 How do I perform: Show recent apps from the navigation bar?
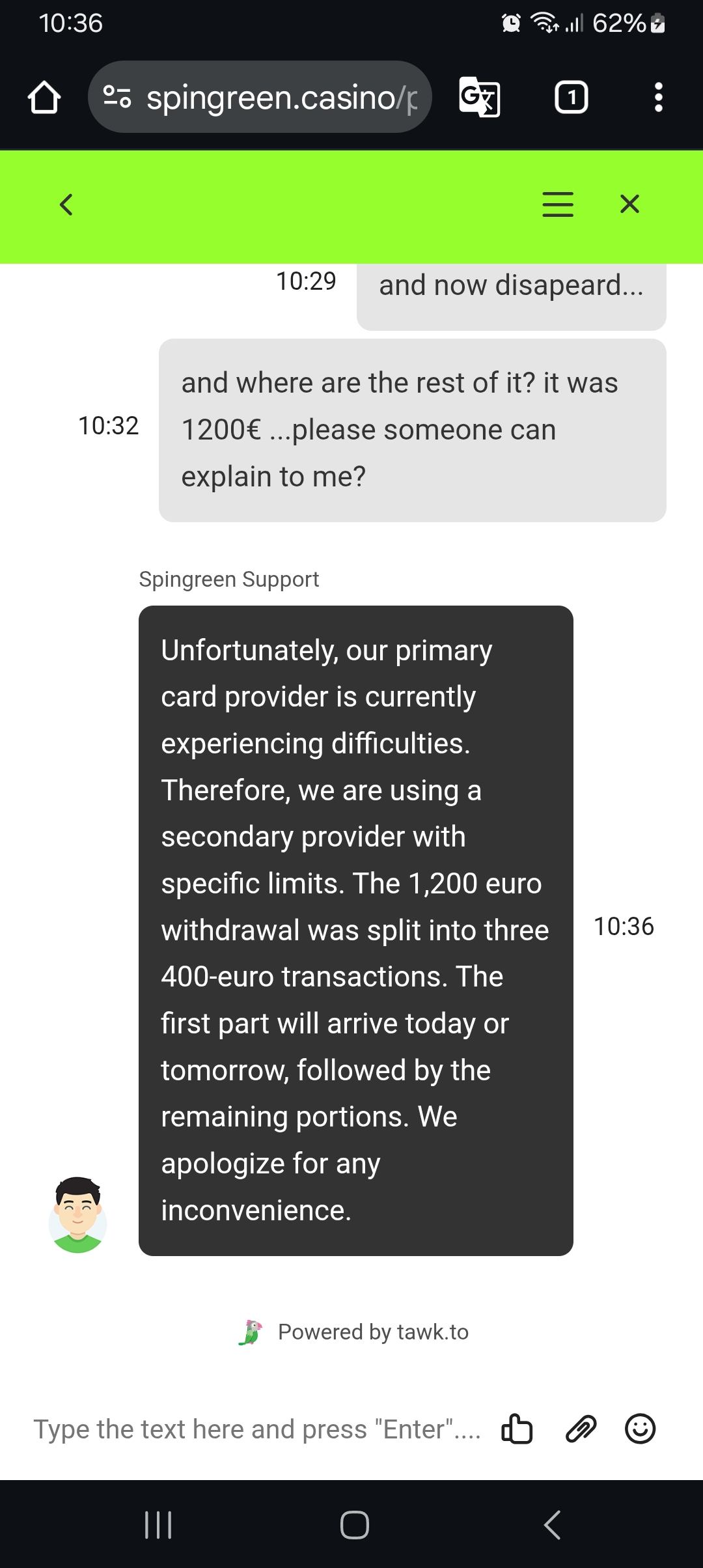coord(158,1525)
